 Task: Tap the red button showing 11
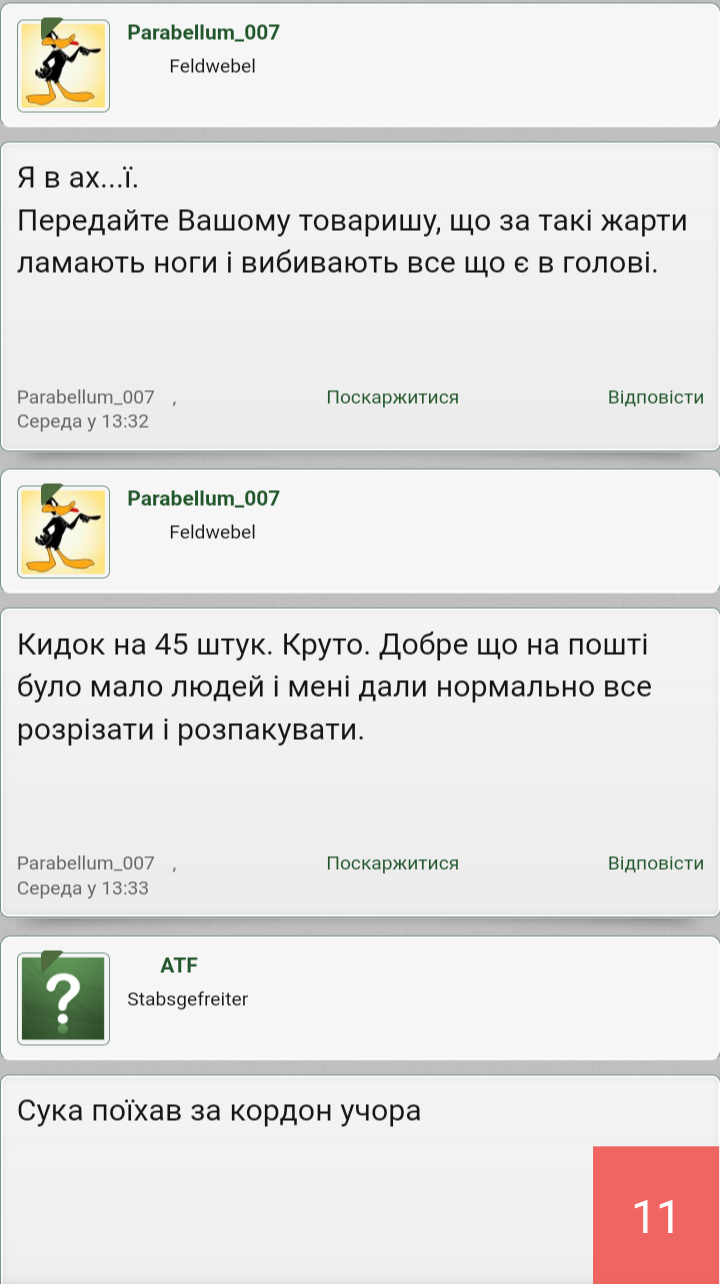click(x=656, y=1215)
